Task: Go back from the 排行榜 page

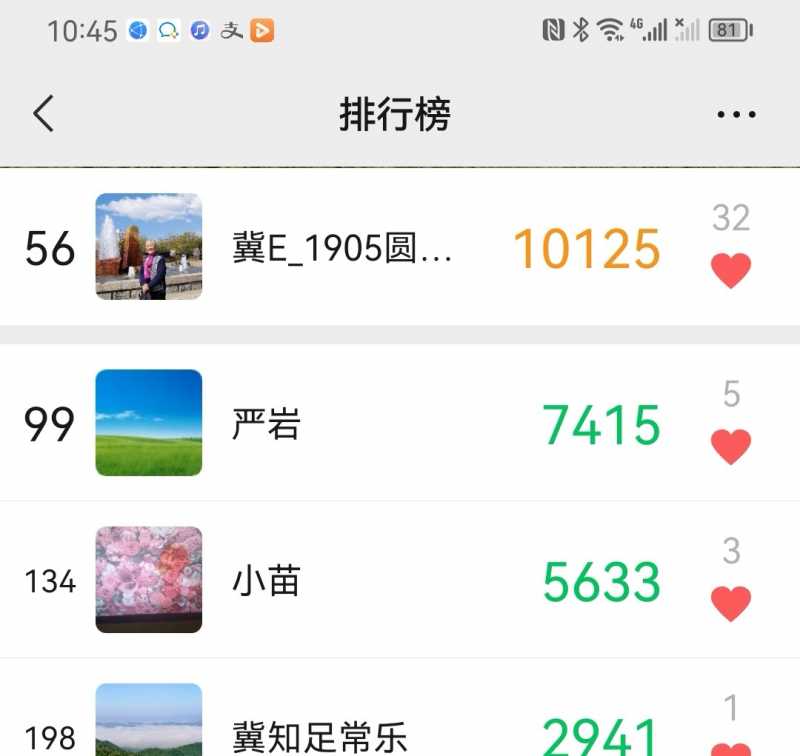Action: click(x=43, y=114)
